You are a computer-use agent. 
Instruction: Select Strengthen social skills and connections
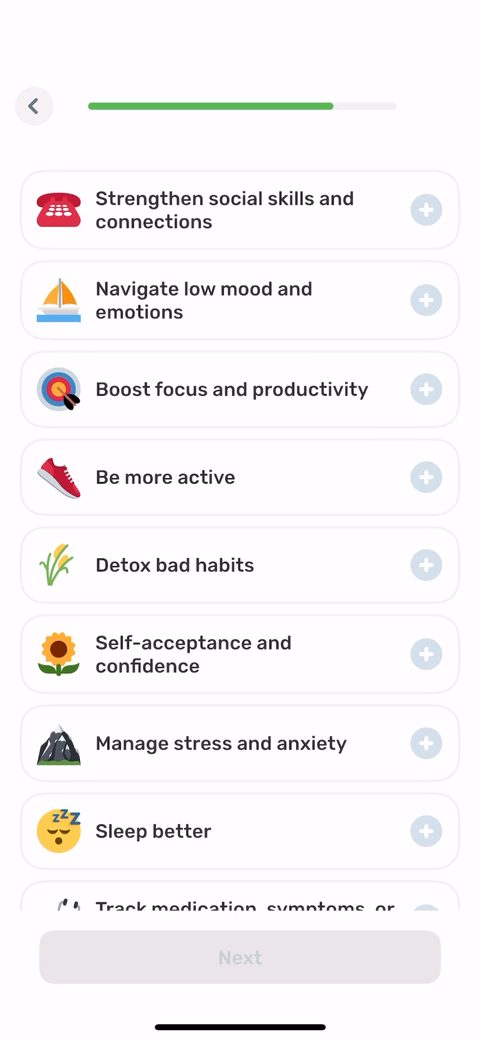coord(240,210)
